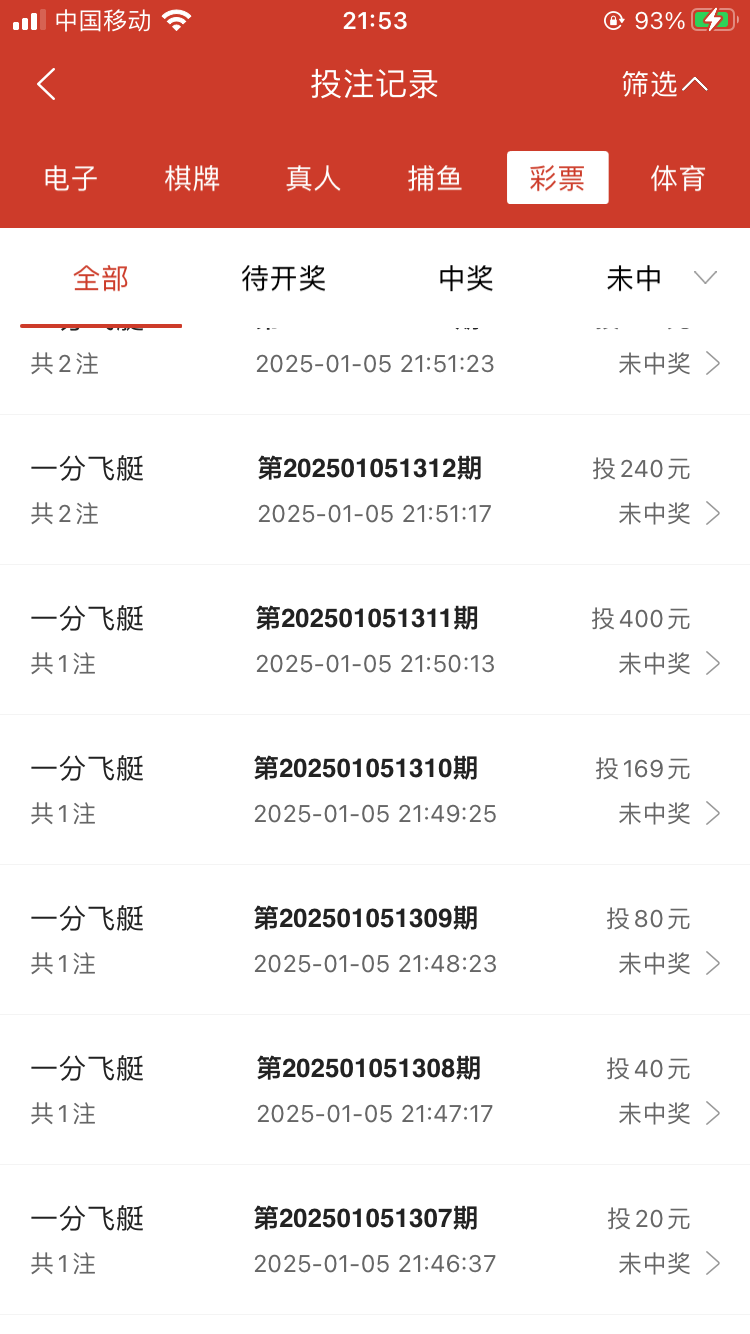View details of 第202501051311期 bet
This screenshot has height=1334, width=750.
click(375, 640)
